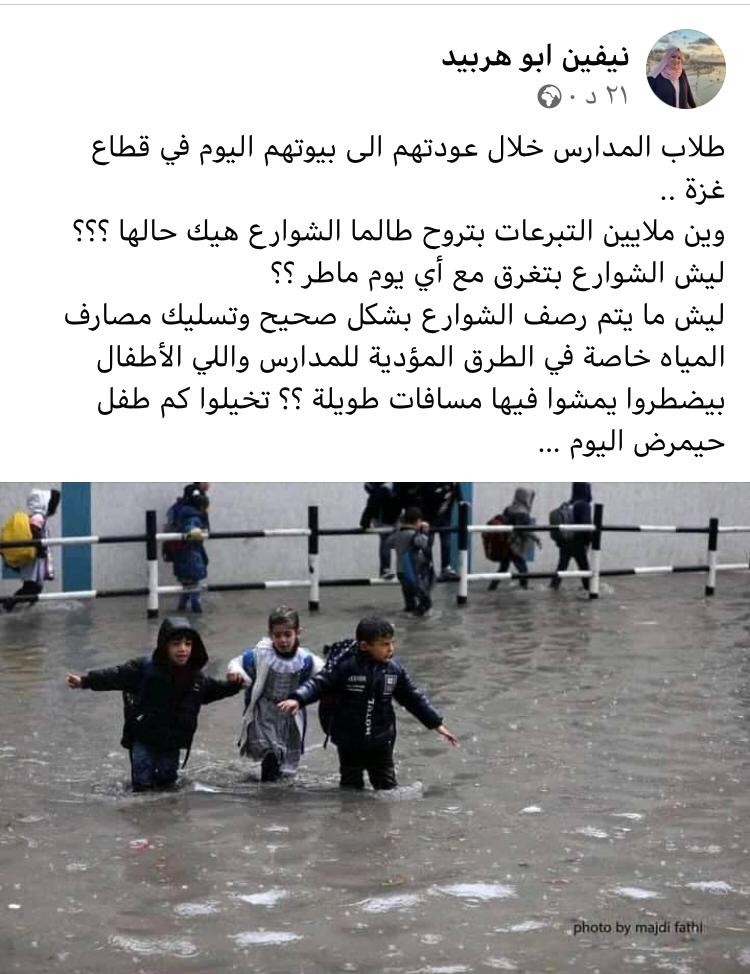Open the flooded street post photo

(375, 727)
